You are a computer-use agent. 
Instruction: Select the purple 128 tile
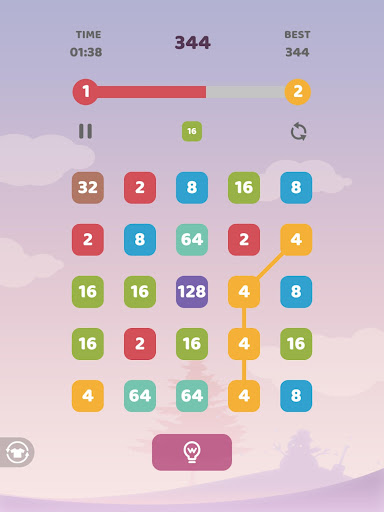click(x=192, y=292)
